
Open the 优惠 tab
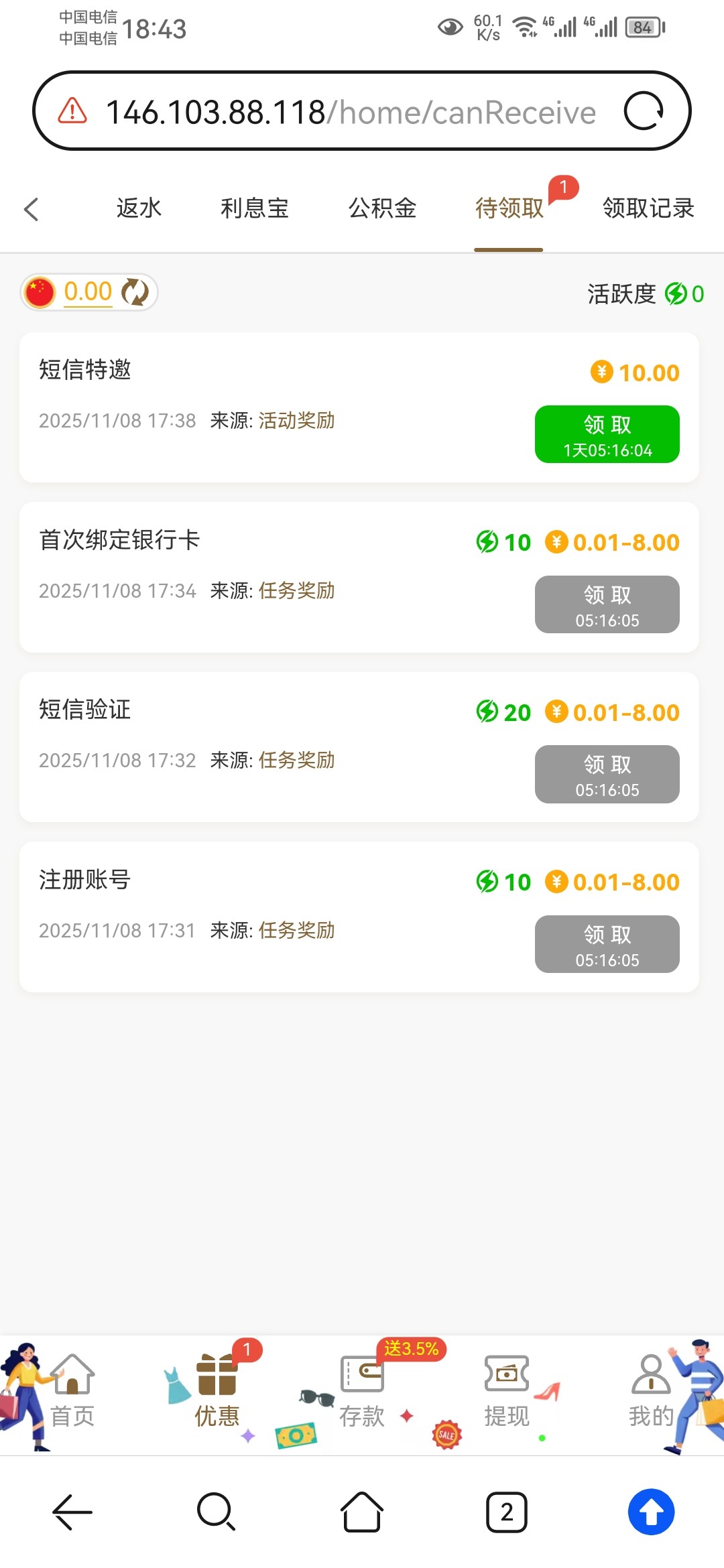(x=217, y=1391)
